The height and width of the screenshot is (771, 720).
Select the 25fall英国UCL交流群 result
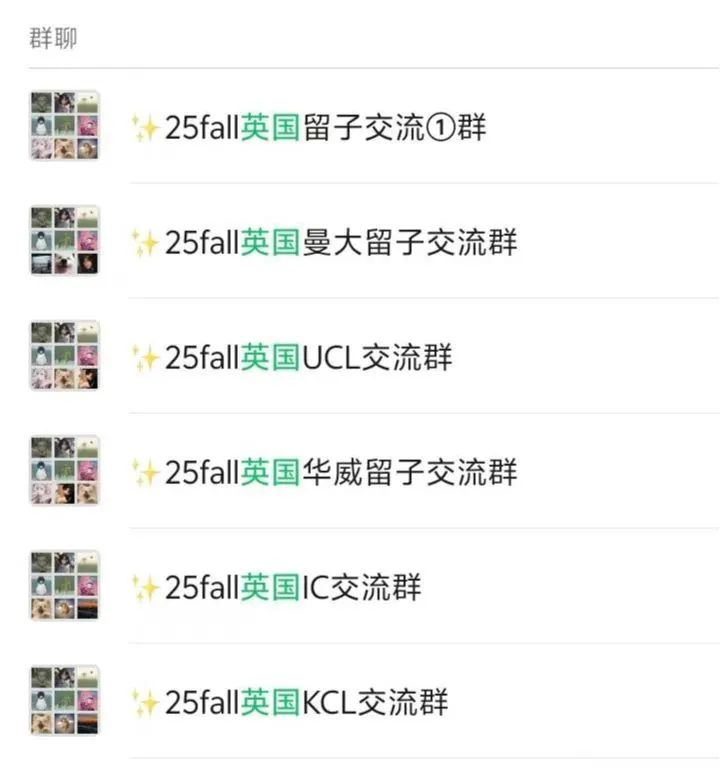click(291, 357)
